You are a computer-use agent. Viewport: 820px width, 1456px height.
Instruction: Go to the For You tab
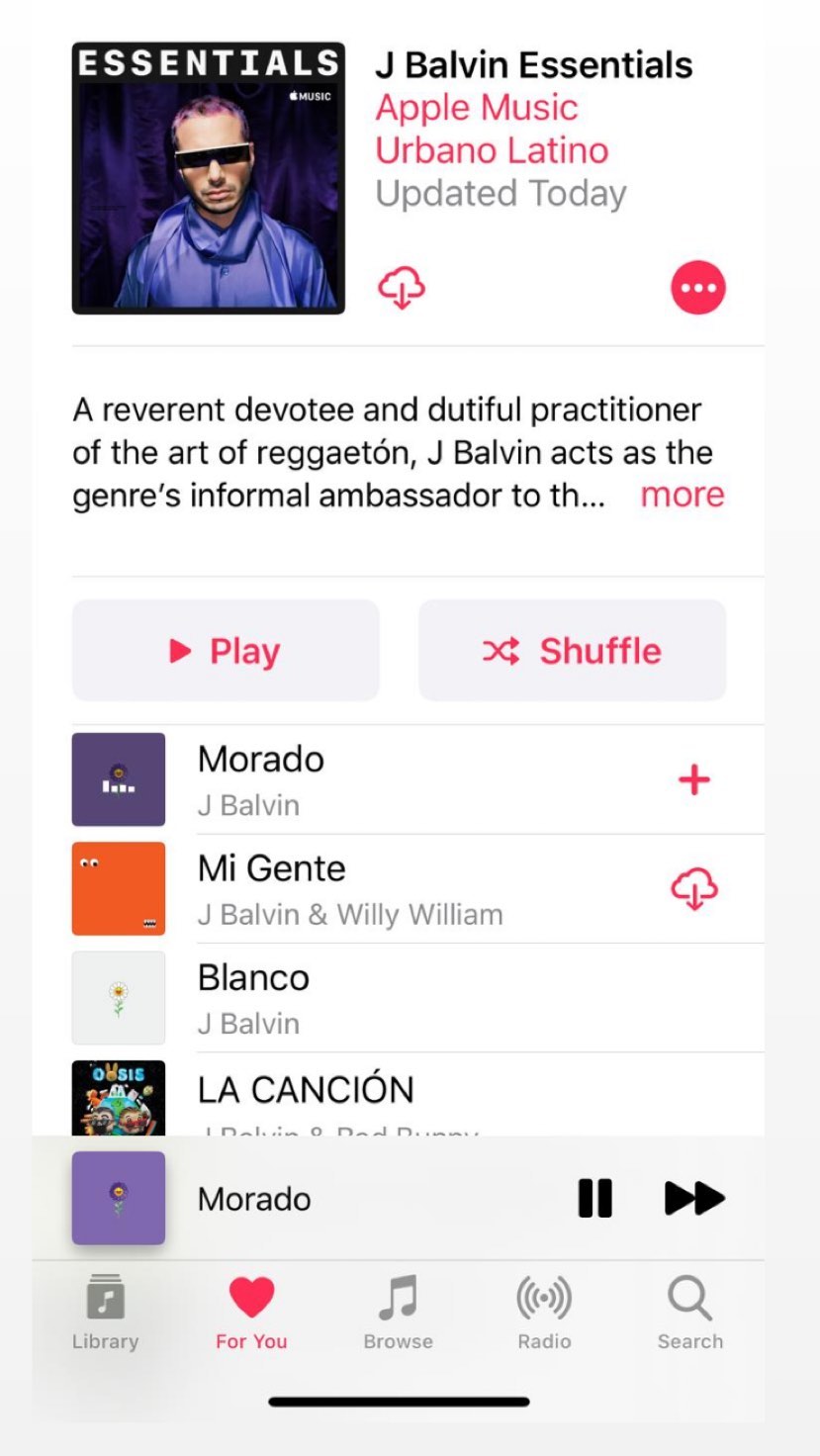click(251, 1313)
